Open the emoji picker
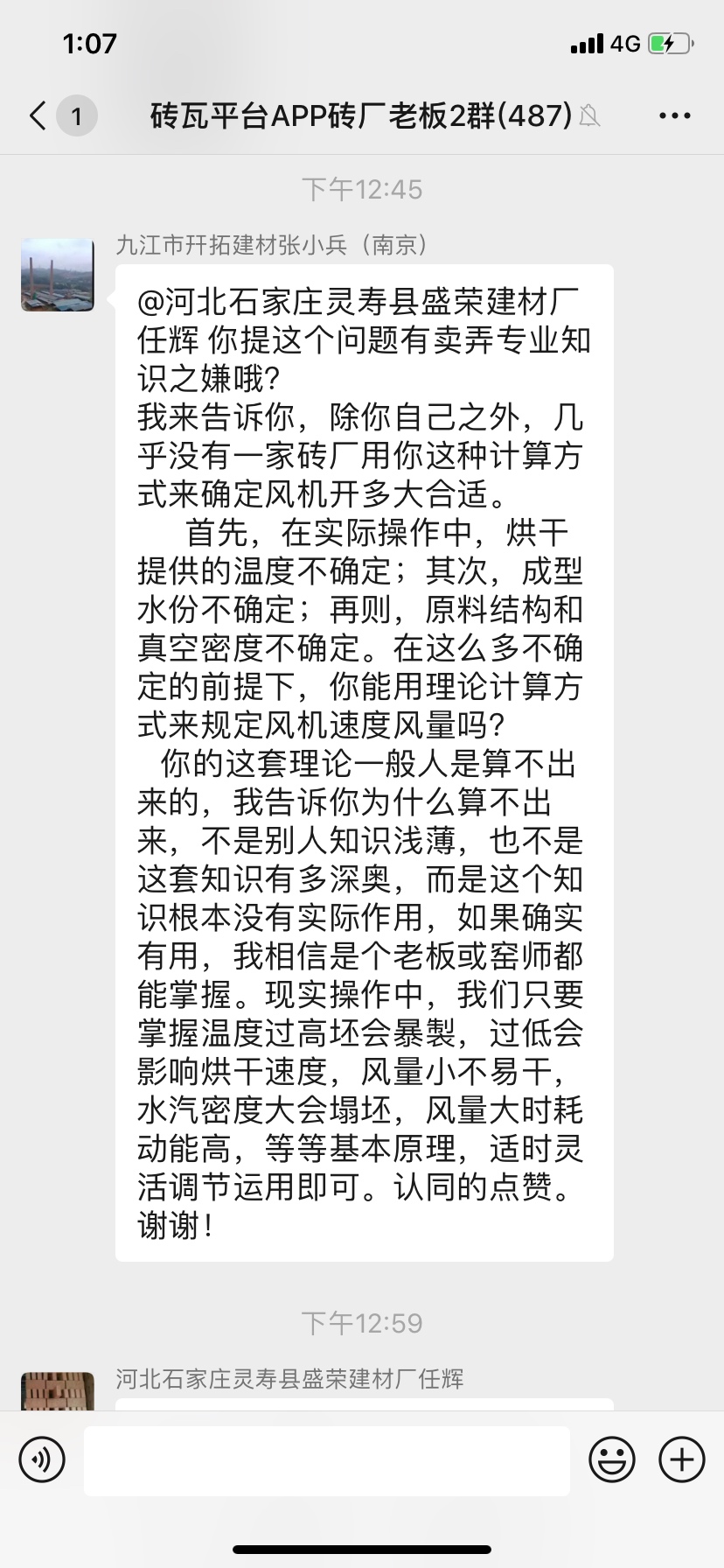 [612, 1459]
